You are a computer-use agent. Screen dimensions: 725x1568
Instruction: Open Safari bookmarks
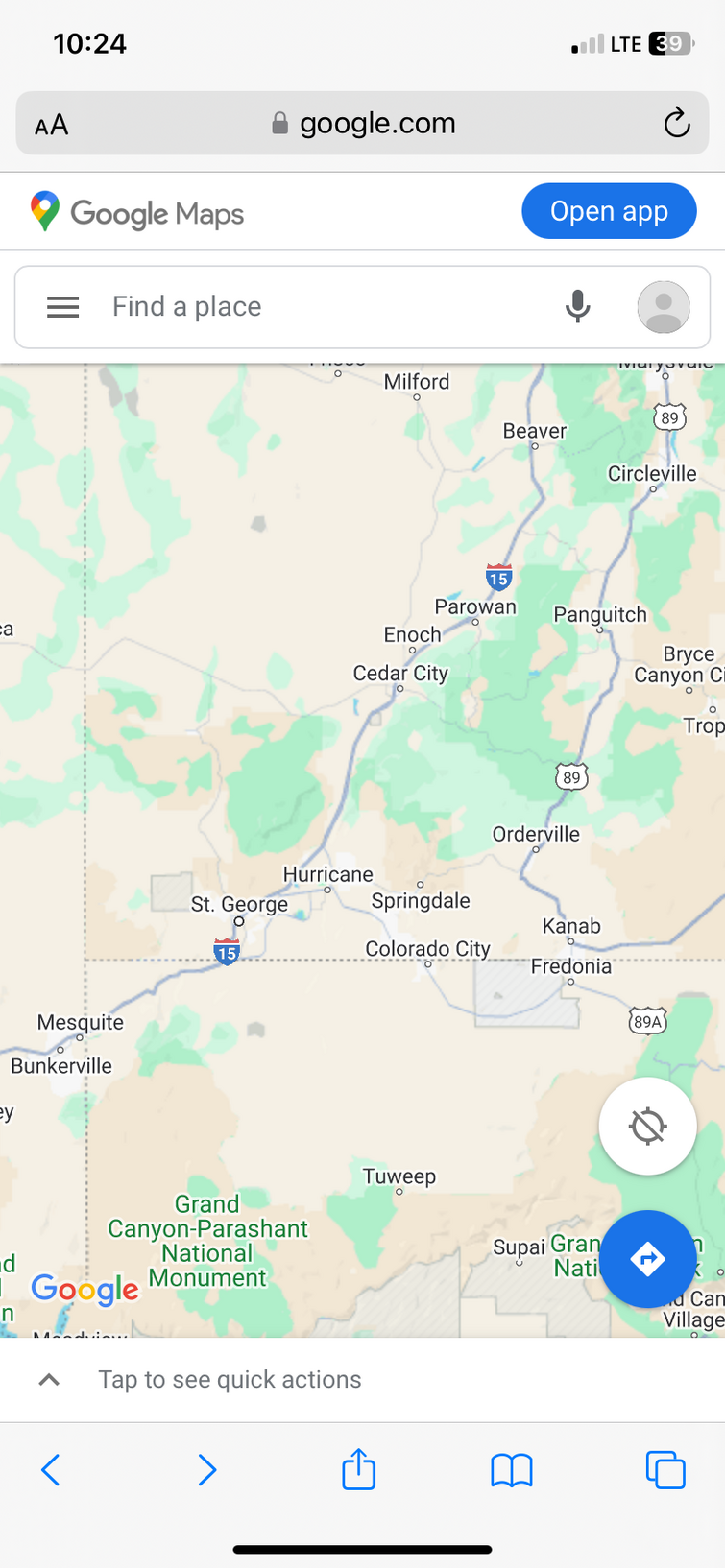pos(512,1469)
